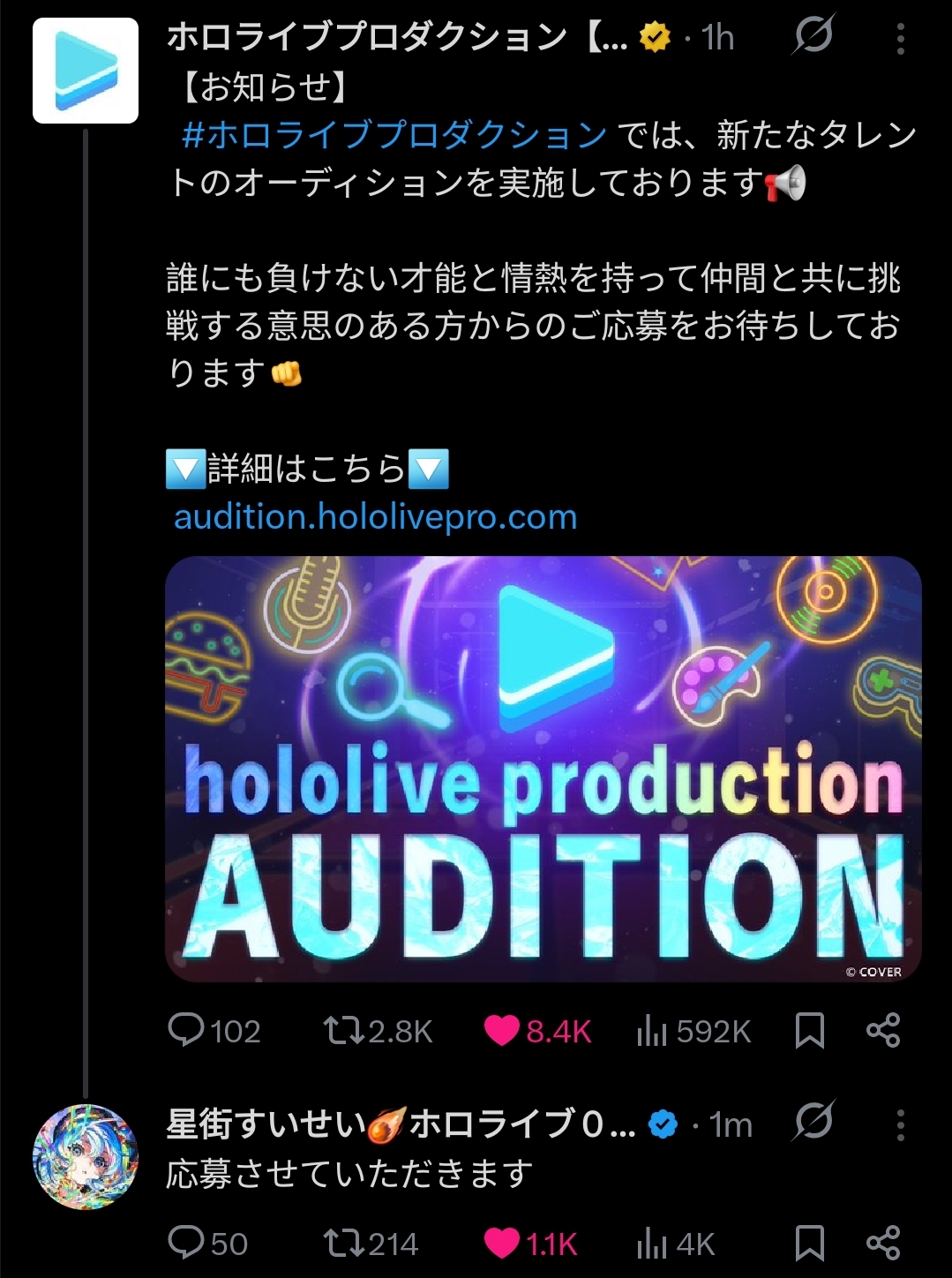Unlike 星街すいせい's reply
The image size is (952, 1278).
coord(502,1243)
